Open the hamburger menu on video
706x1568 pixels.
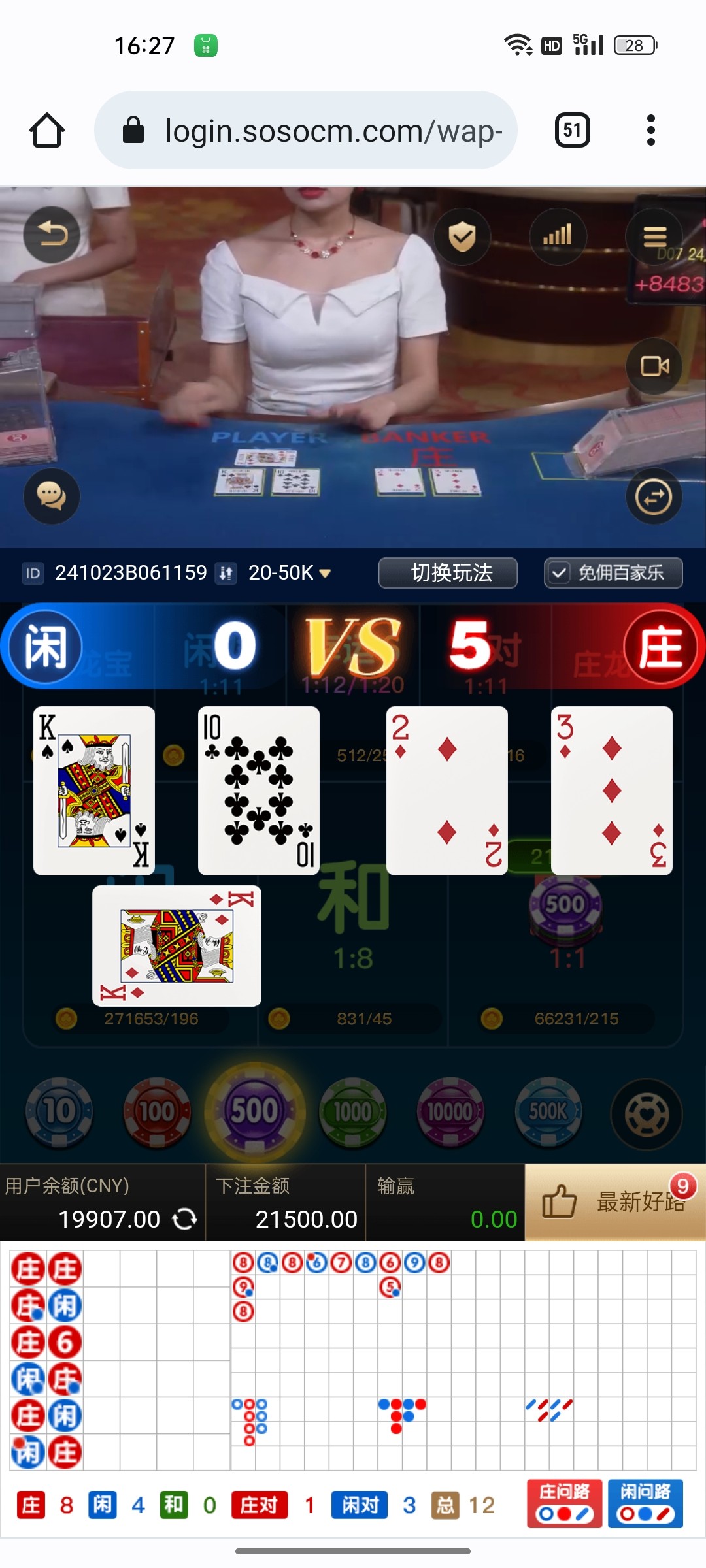654,237
